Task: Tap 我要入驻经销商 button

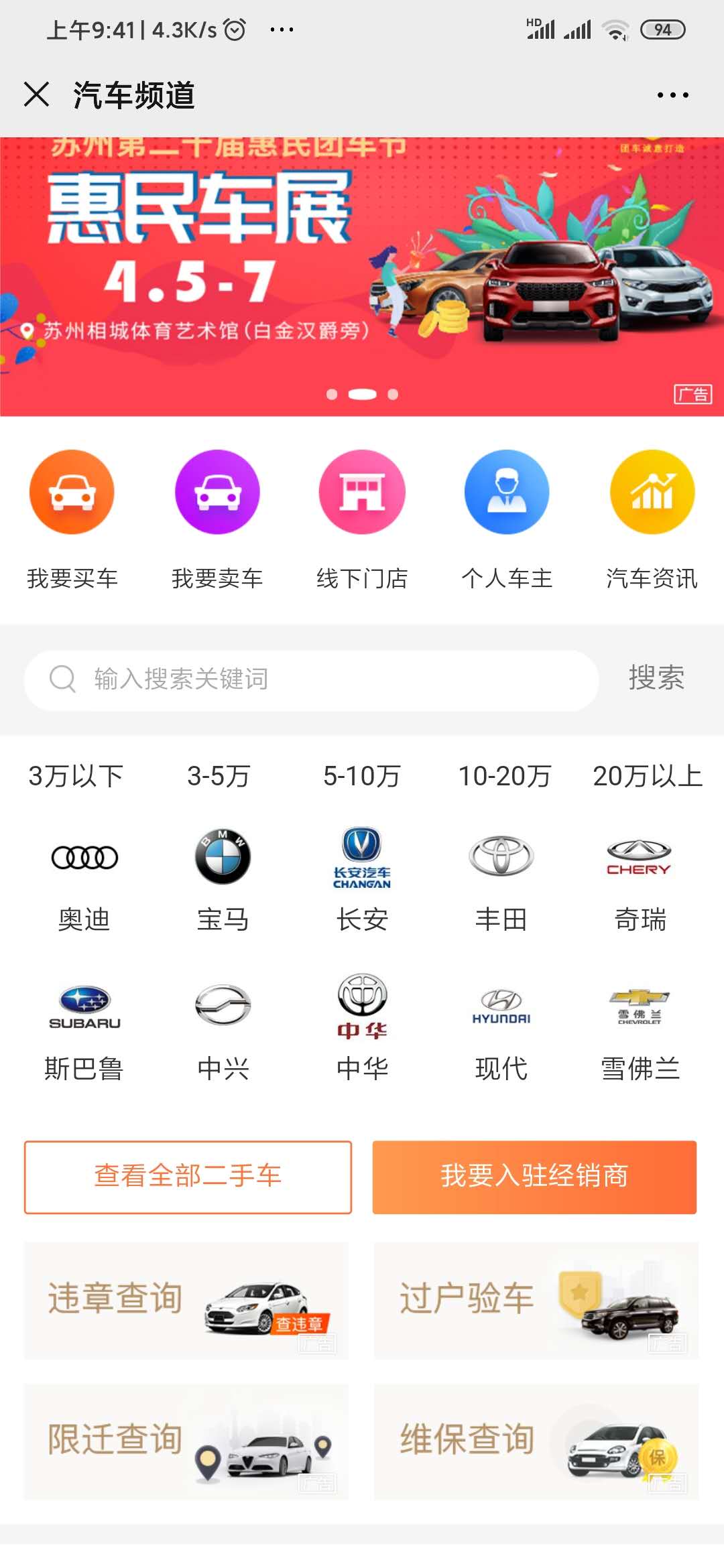Action: (x=534, y=1177)
